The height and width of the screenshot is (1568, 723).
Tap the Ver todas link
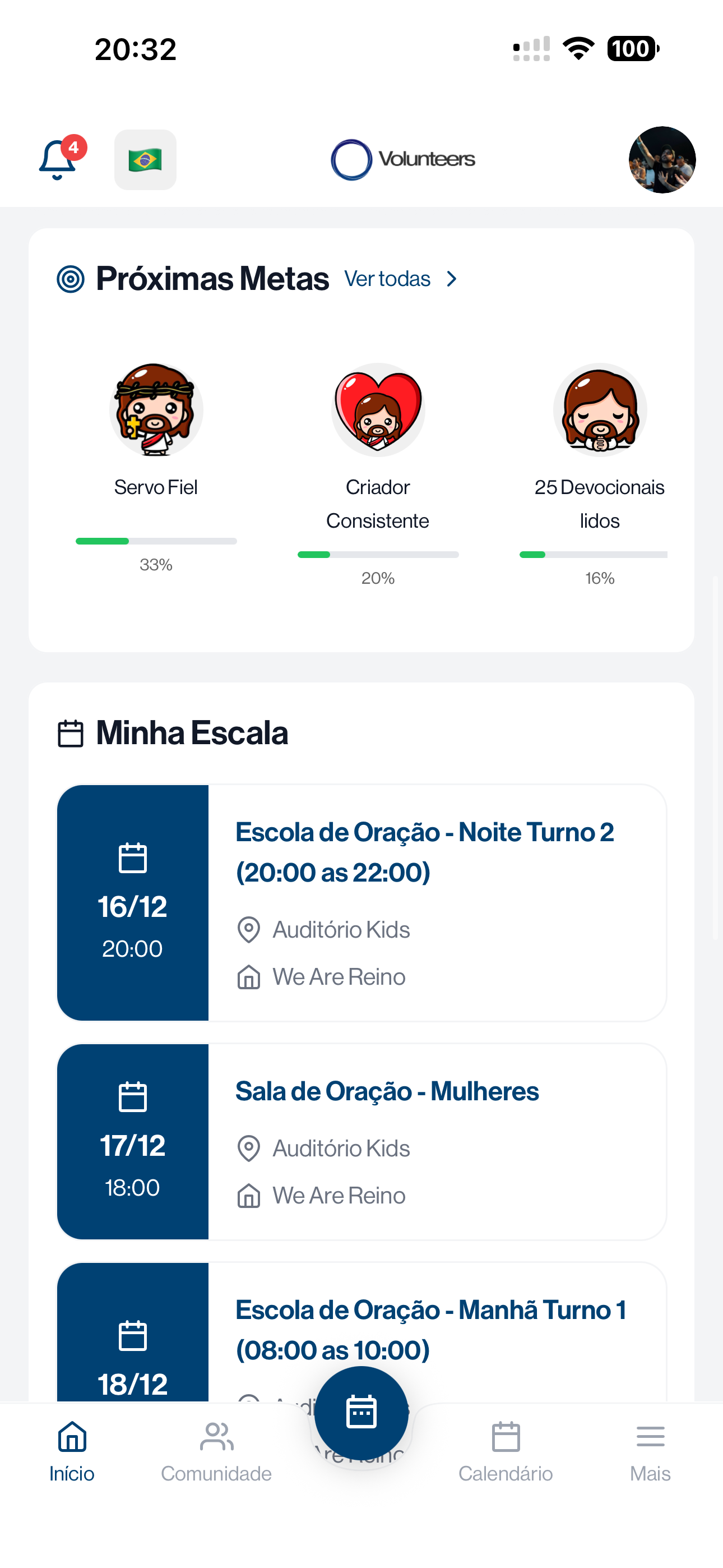(388, 278)
